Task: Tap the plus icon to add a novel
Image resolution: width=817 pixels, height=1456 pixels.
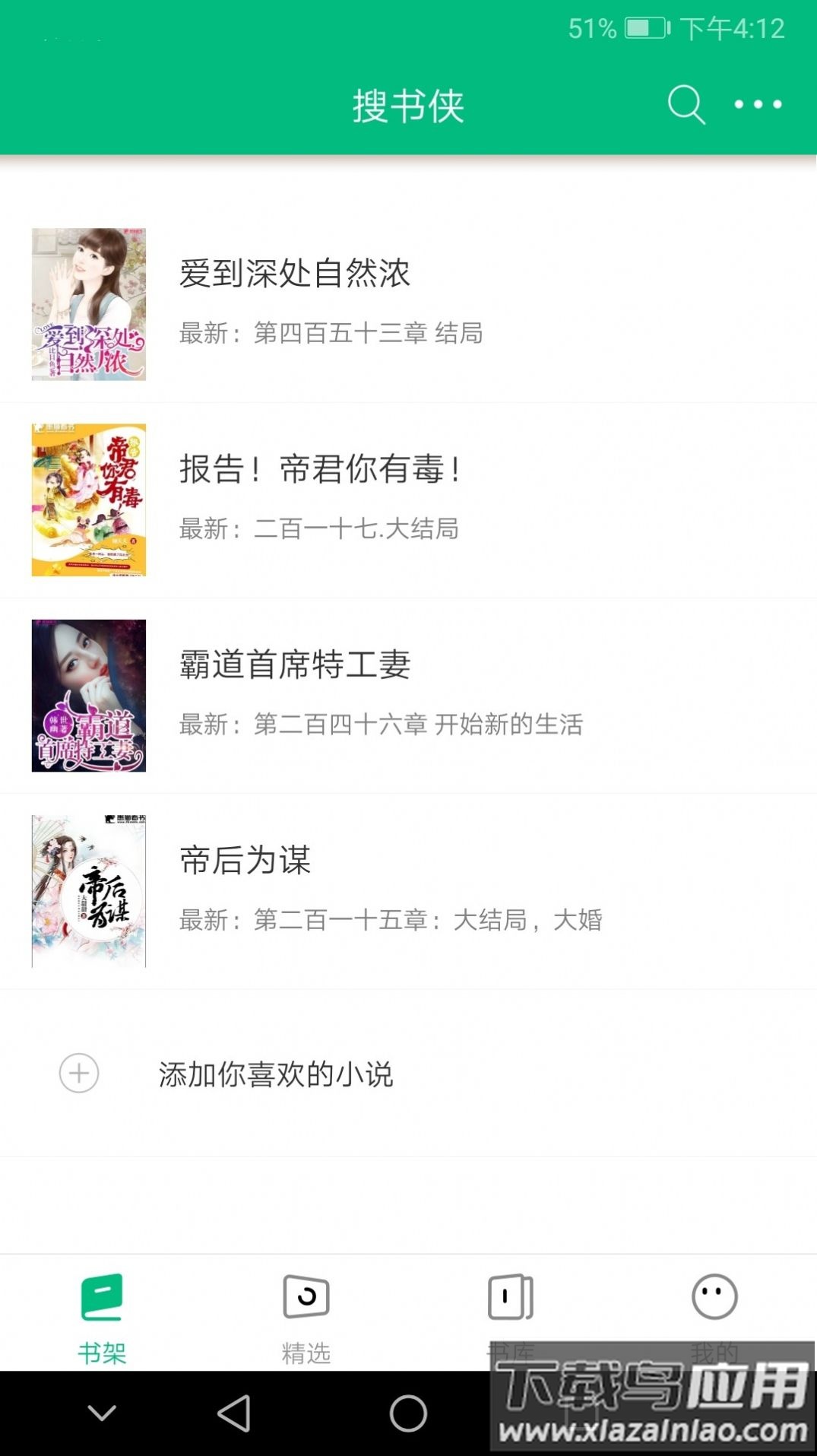Action: pos(77,1074)
